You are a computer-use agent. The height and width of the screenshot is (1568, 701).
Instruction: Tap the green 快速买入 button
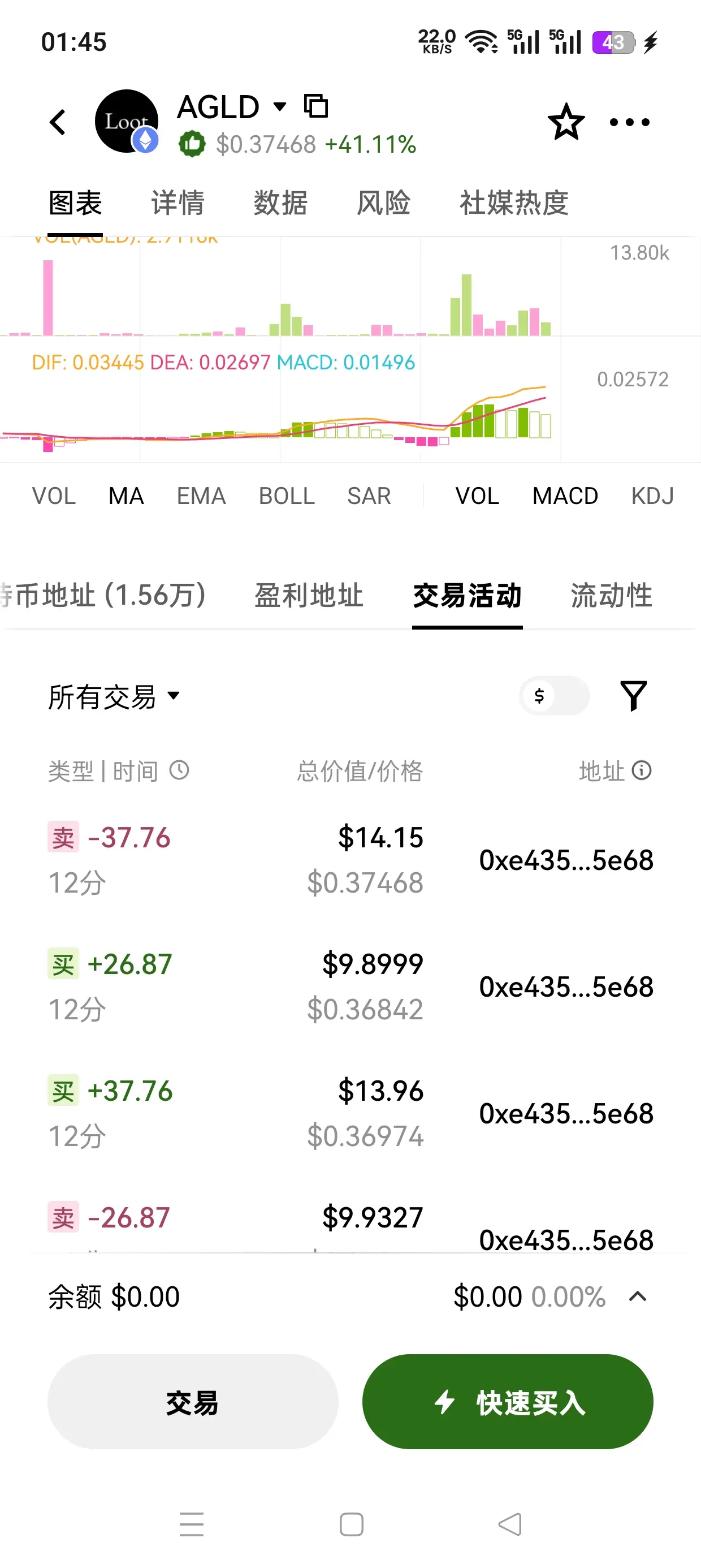pyautogui.click(x=508, y=1401)
